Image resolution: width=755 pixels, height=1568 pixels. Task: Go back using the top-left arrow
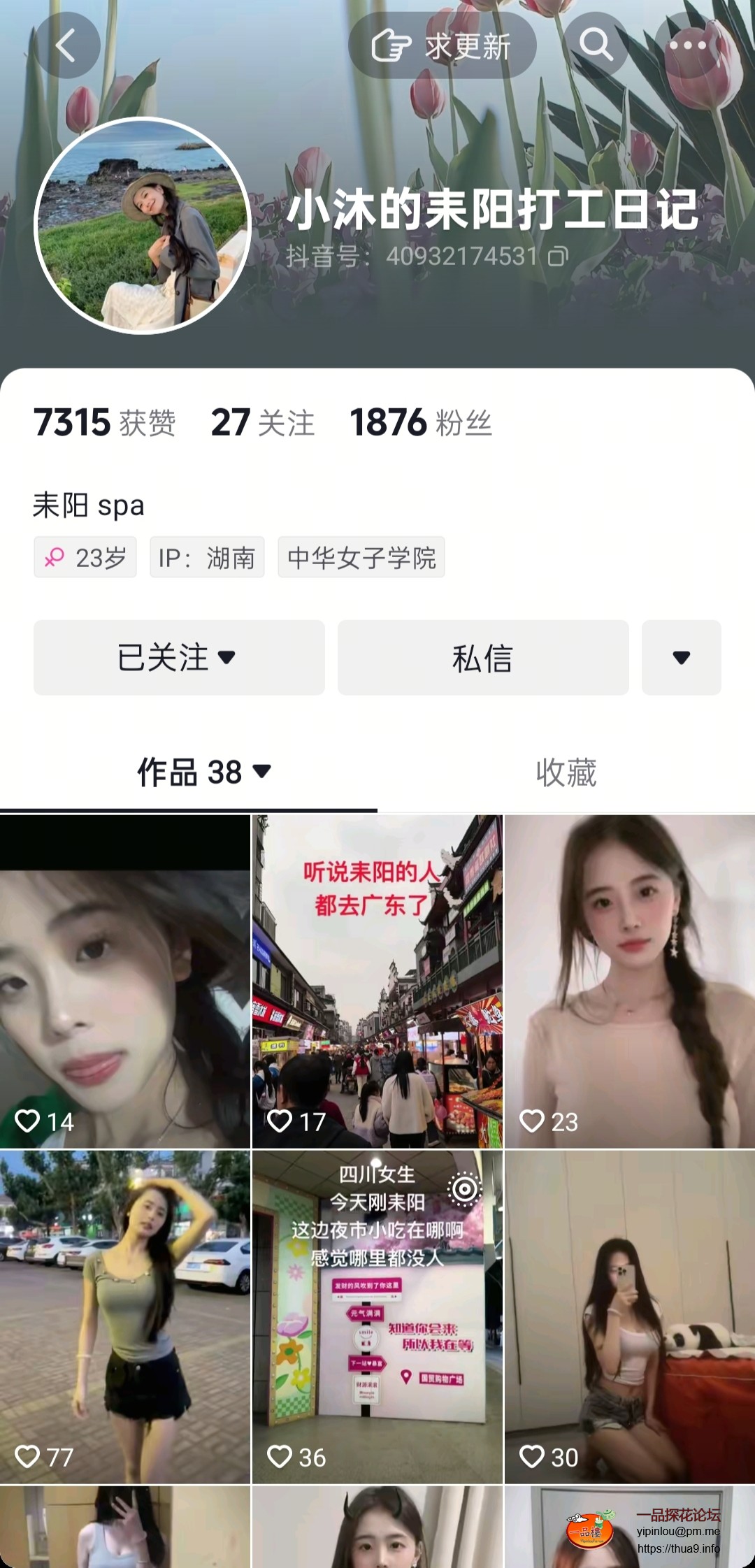[x=67, y=46]
